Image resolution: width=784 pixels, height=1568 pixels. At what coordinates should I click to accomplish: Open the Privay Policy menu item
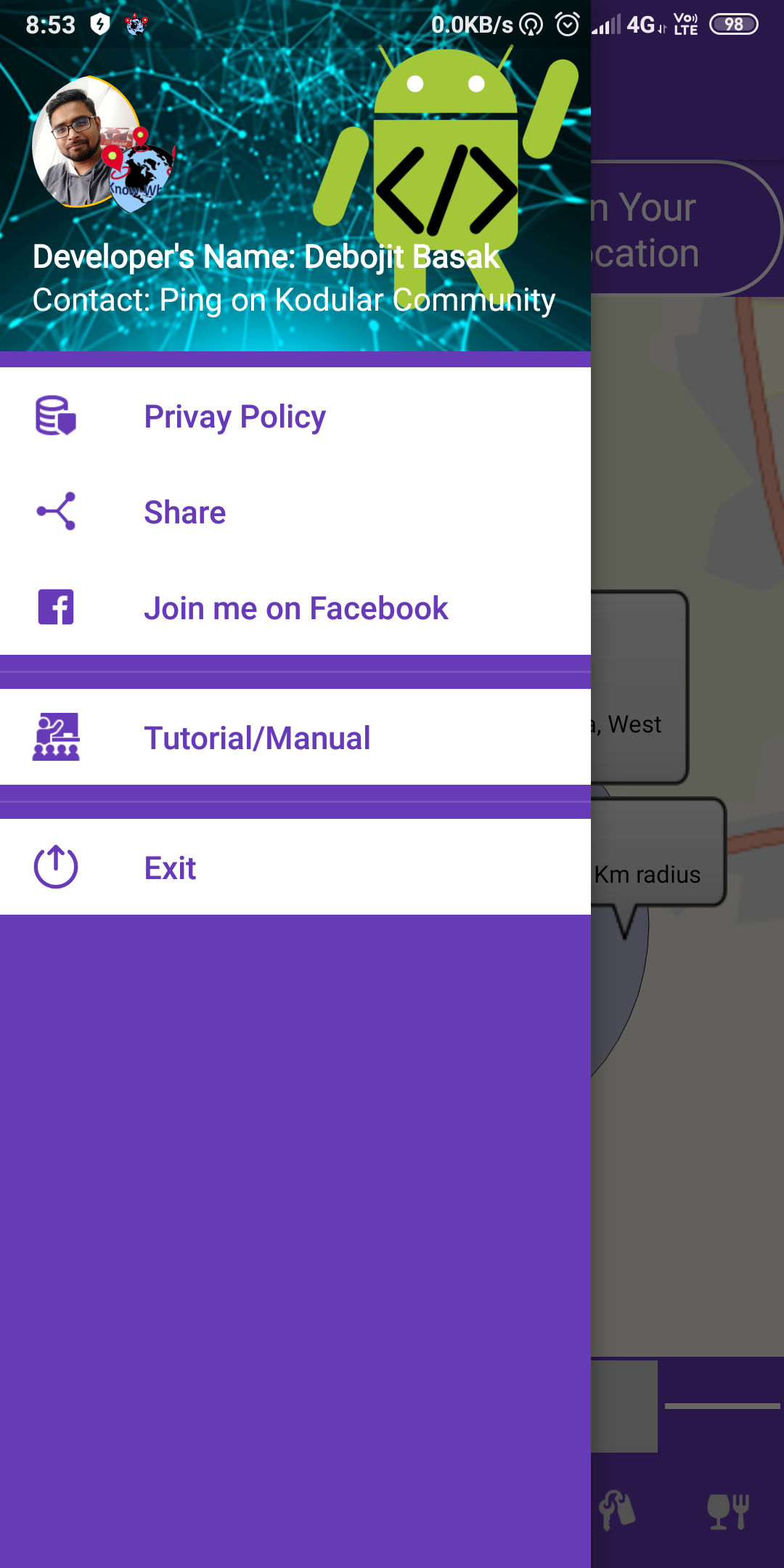[234, 417]
